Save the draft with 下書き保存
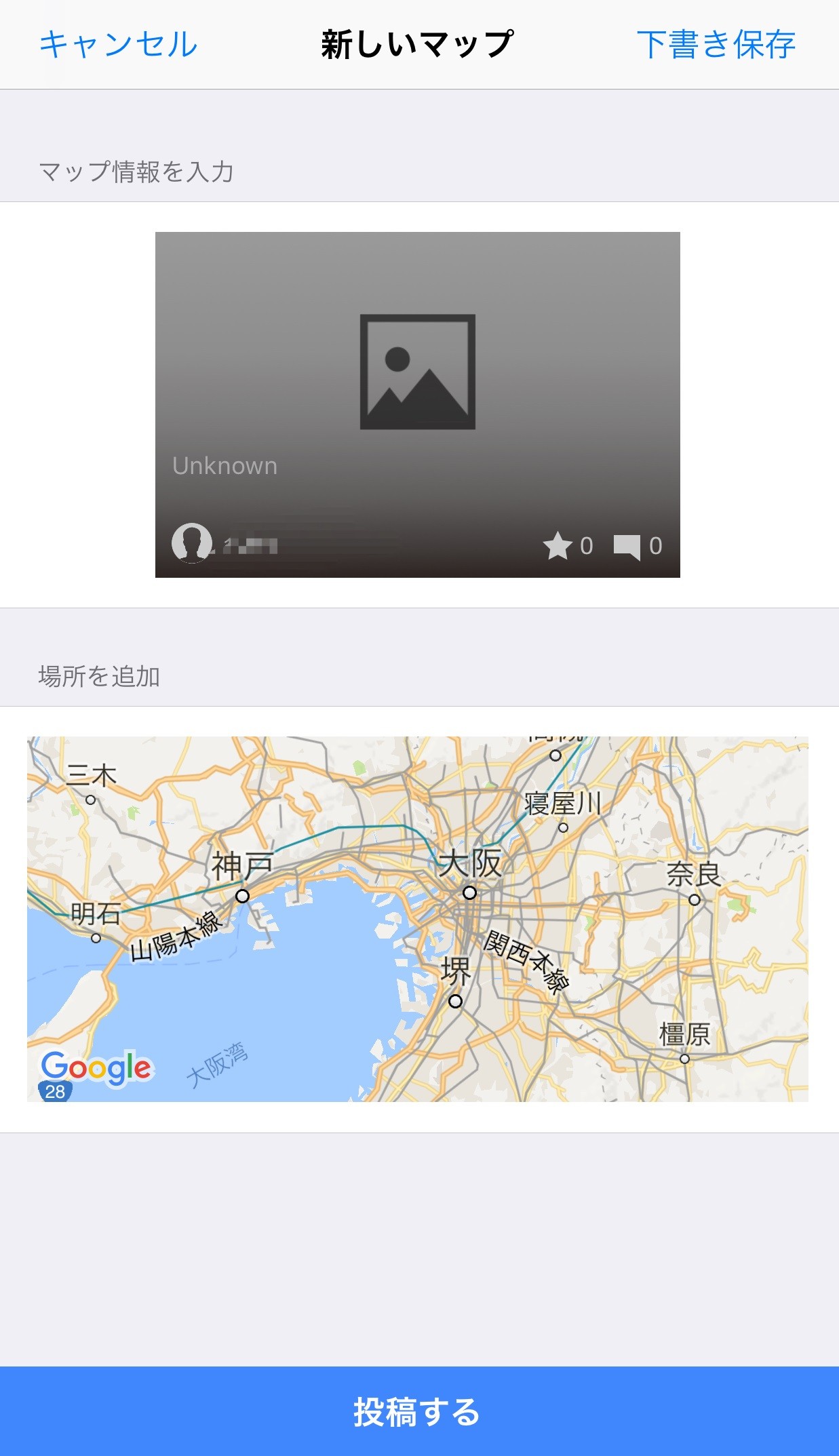The height and width of the screenshot is (1456, 839). click(716, 45)
